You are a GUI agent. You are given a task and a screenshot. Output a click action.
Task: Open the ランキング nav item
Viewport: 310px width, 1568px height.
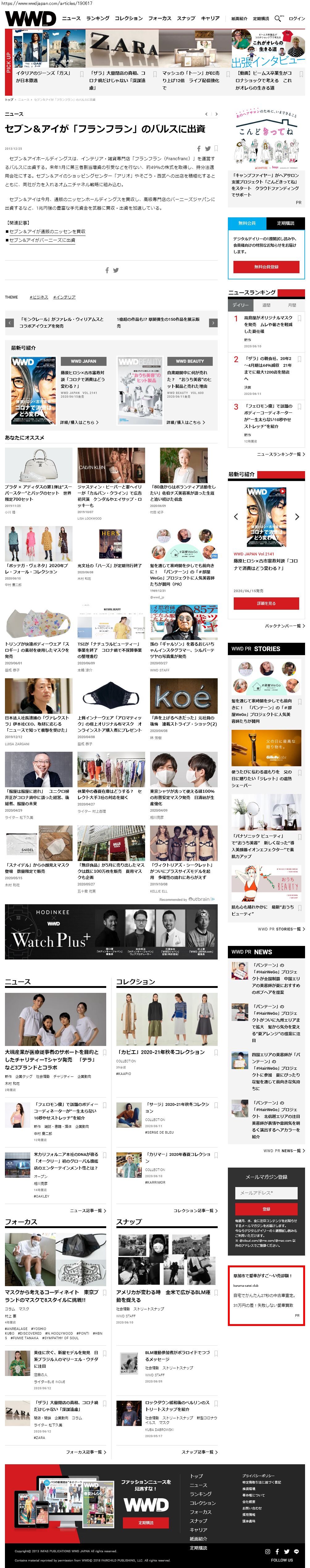click(x=98, y=19)
